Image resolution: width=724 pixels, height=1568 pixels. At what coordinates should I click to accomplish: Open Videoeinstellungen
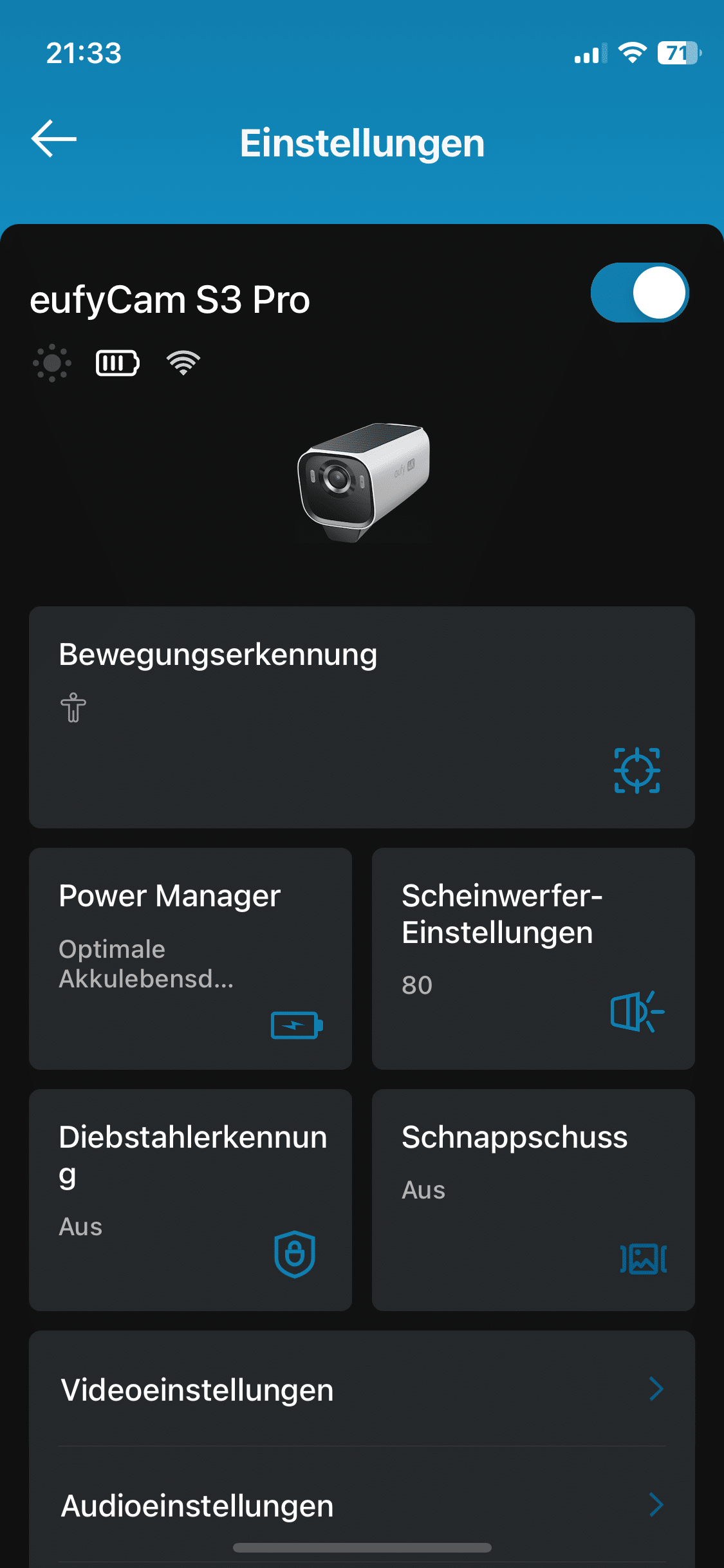[362, 1389]
